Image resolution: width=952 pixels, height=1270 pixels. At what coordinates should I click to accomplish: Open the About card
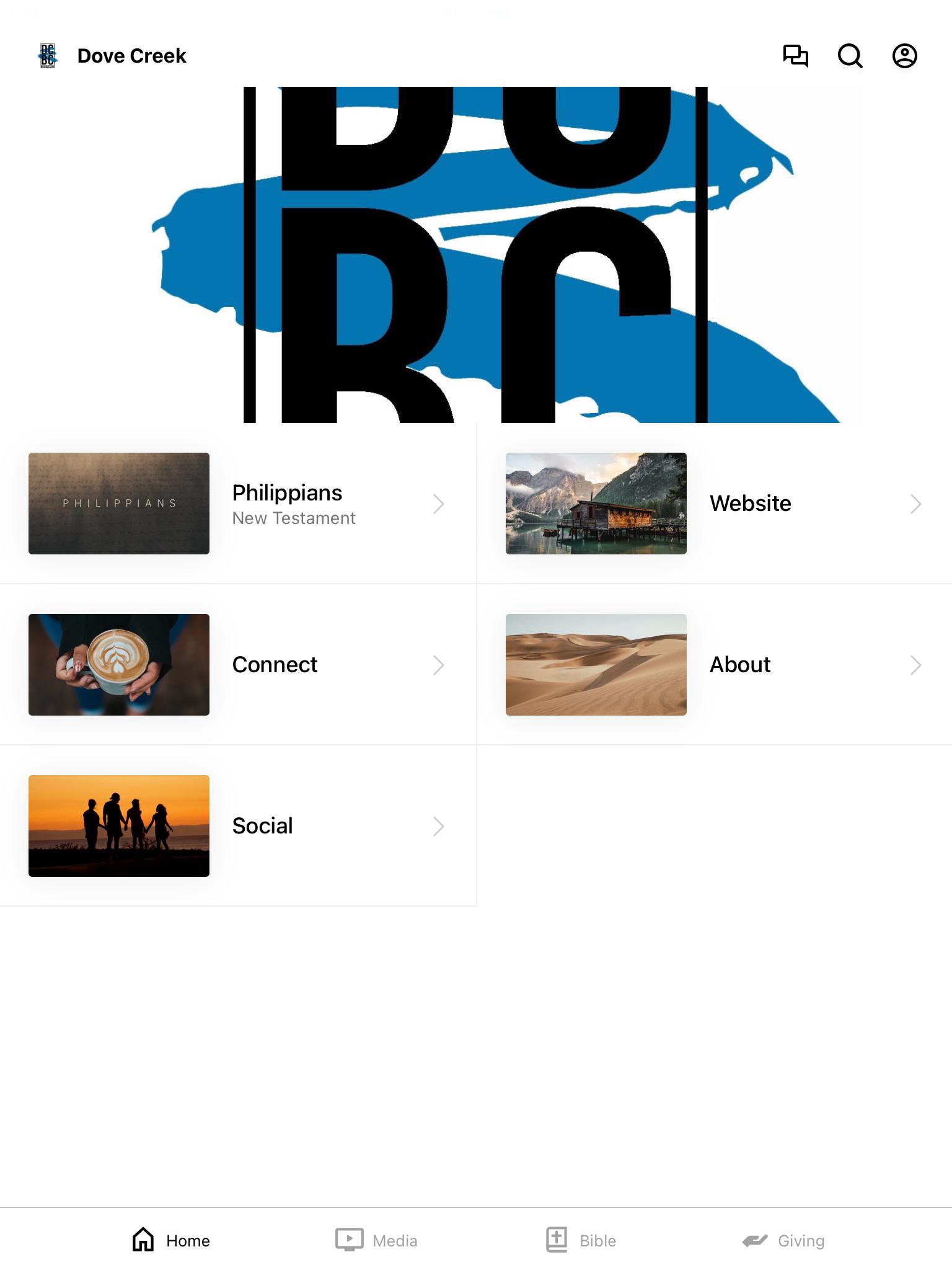click(714, 665)
